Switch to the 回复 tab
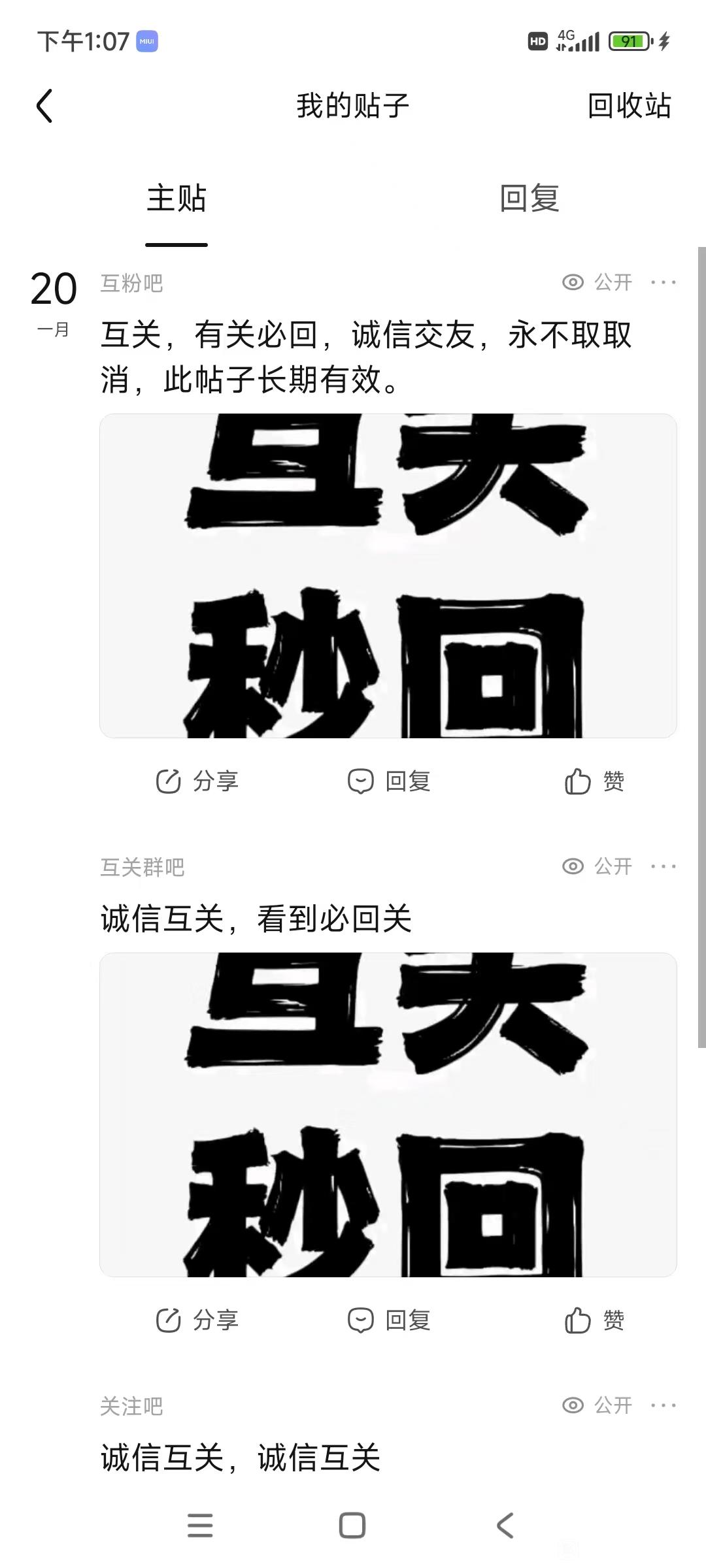 [529, 198]
